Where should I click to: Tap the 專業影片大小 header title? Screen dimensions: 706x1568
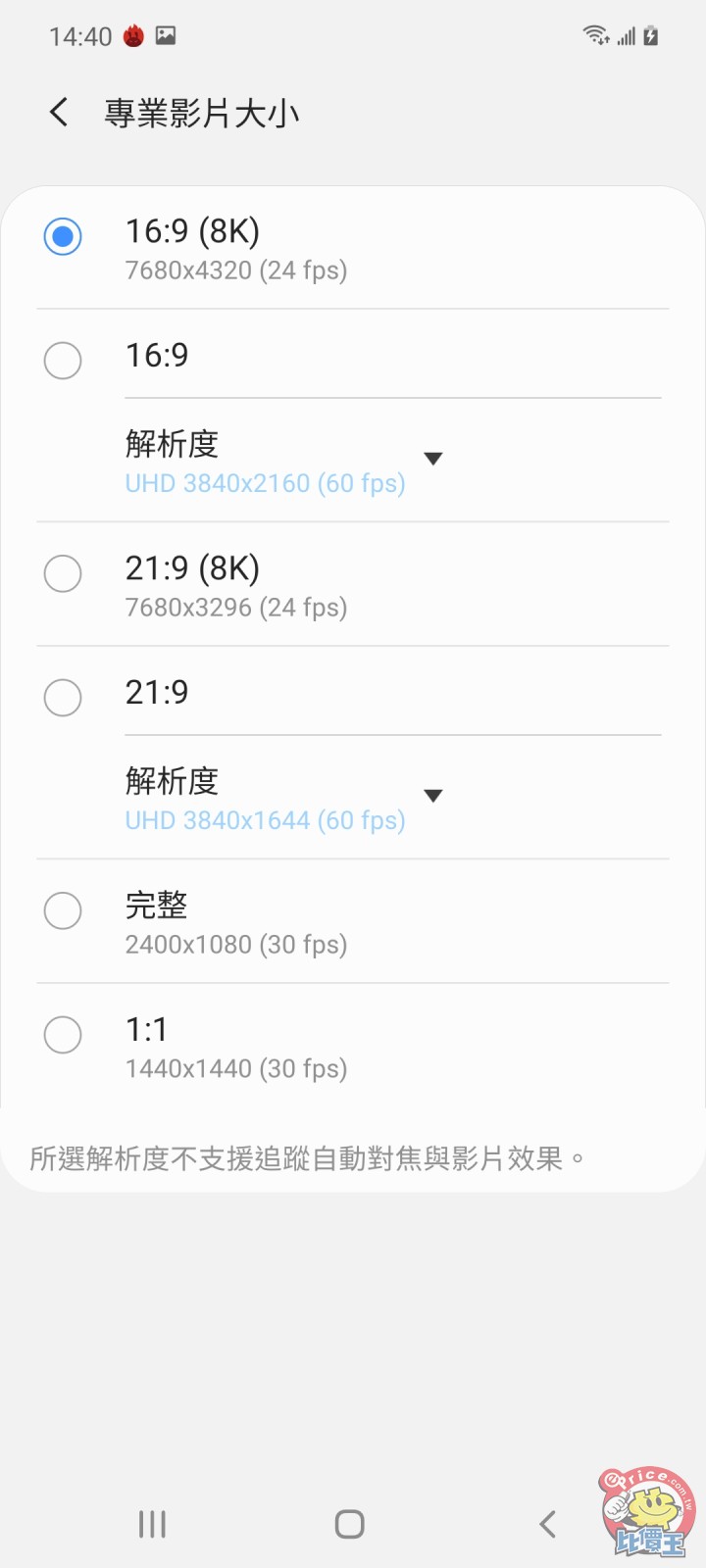pyautogui.click(x=201, y=112)
